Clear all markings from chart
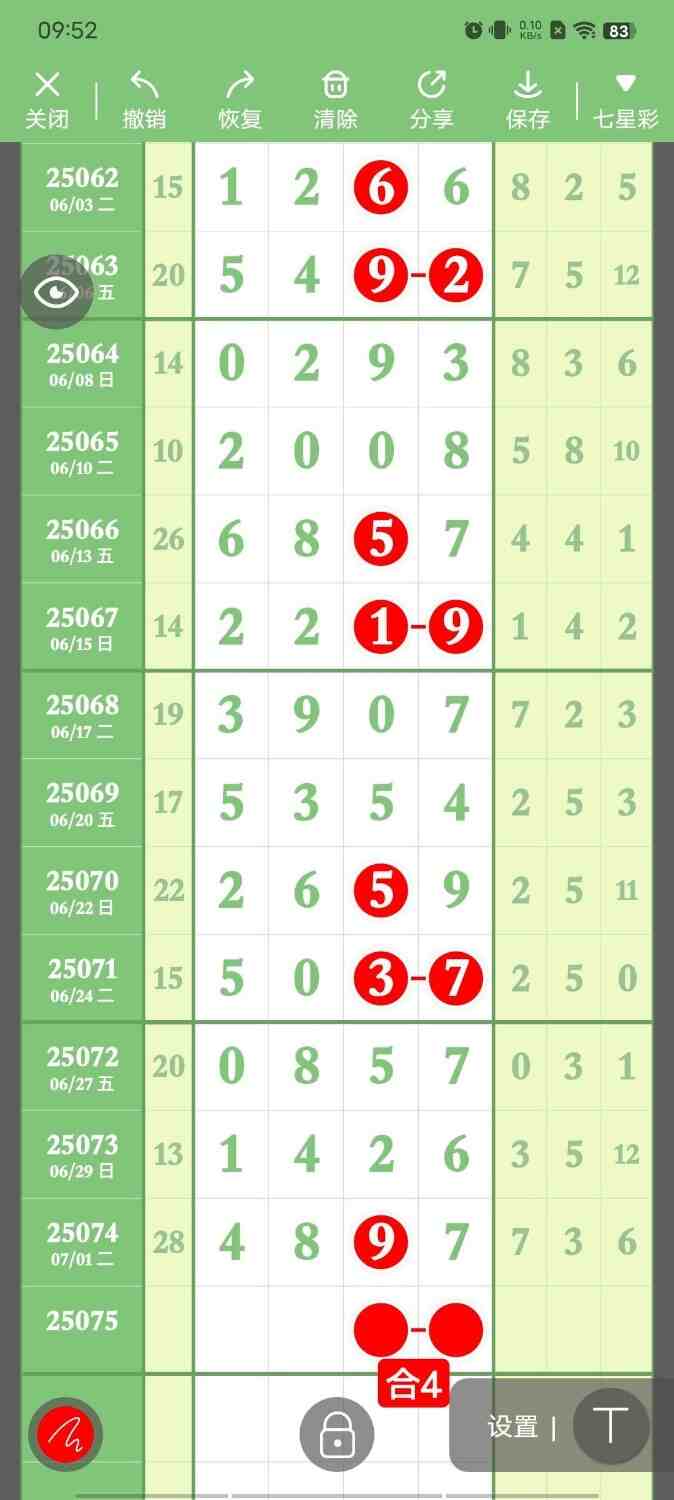The image size is (674, 1500). point(335,100)
